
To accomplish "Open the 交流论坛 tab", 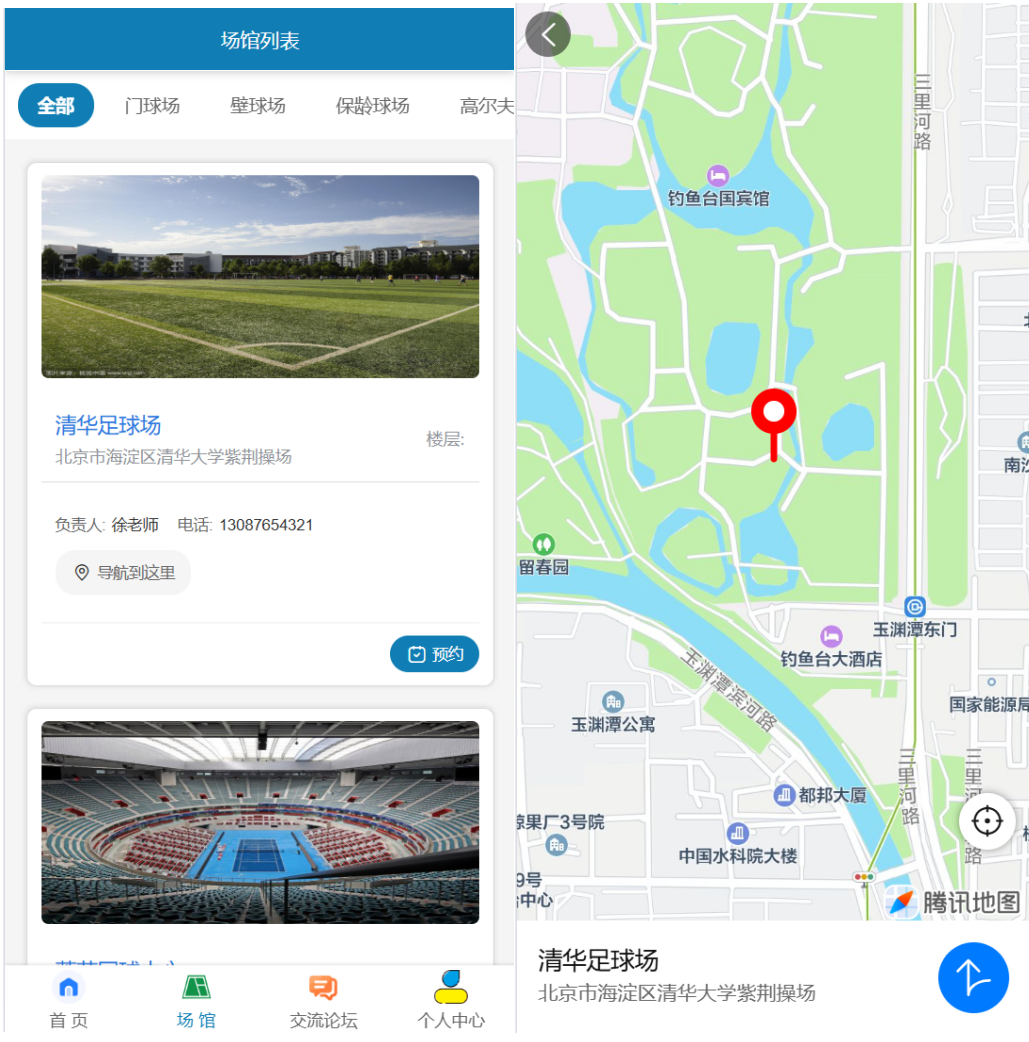I will click(x=323, y=1002).
